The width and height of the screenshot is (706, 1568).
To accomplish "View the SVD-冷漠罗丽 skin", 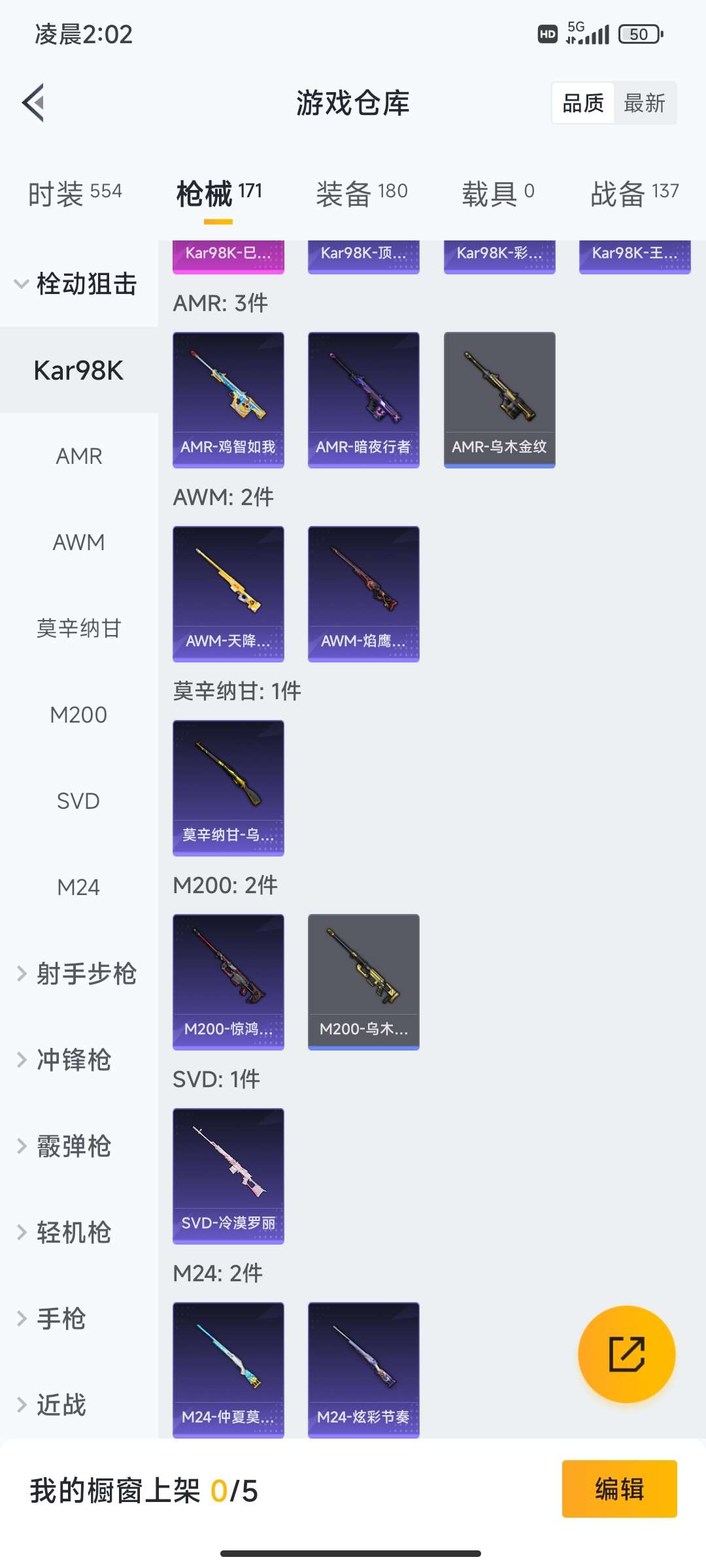I will click(x=228, y=1175).
